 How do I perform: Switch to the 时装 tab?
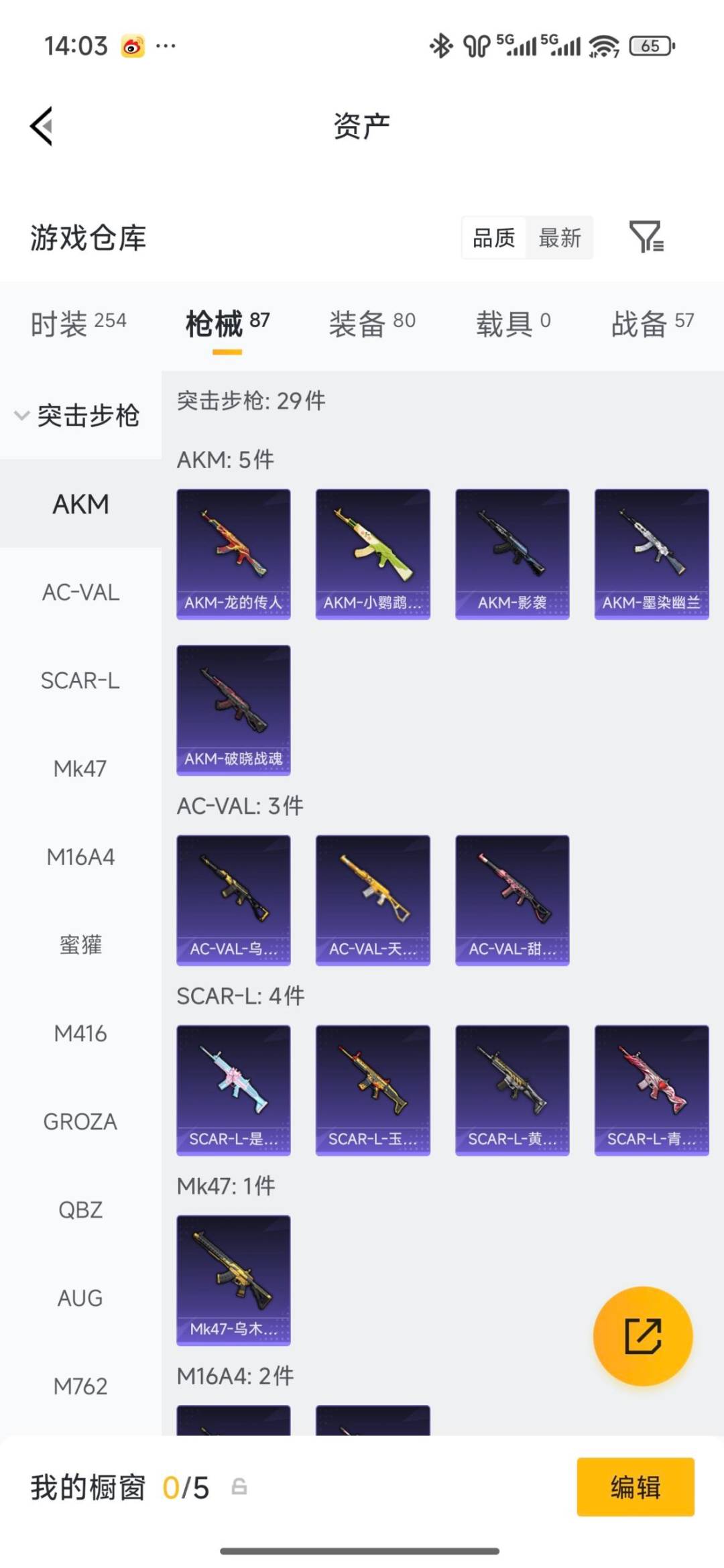[78, 323]
